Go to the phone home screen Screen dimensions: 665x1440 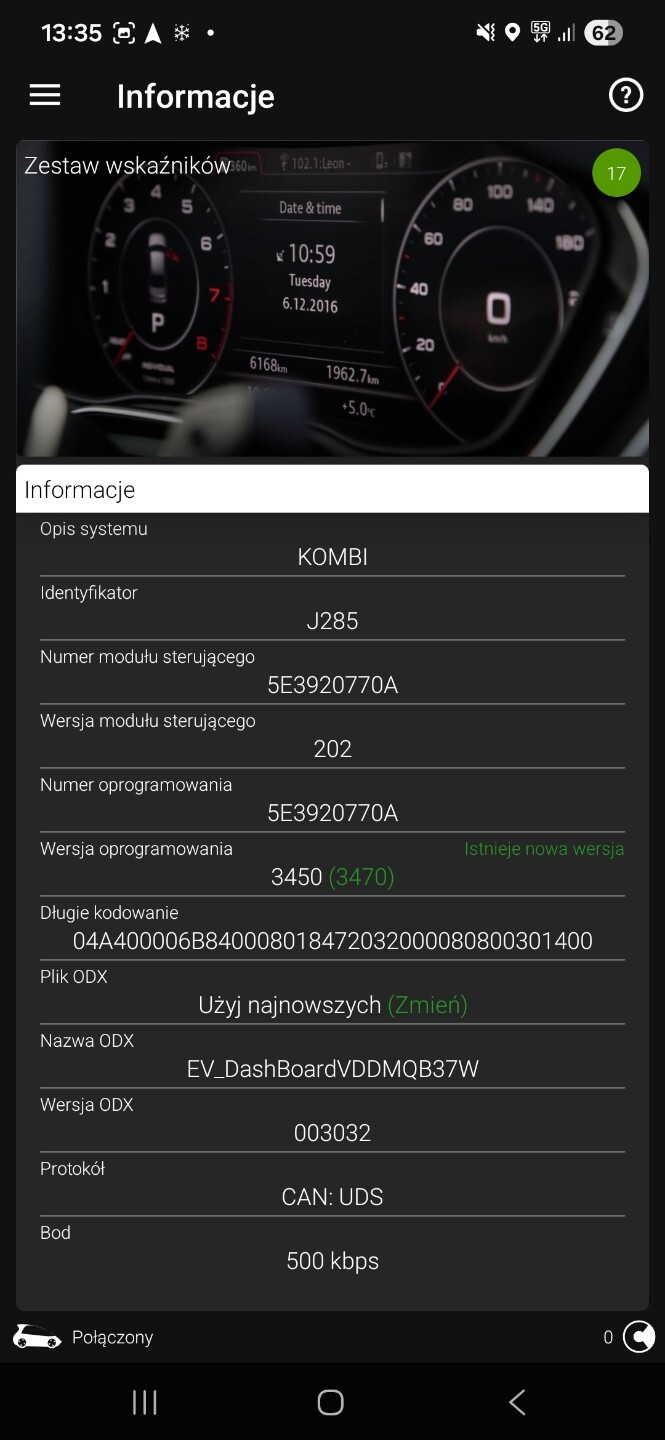coord(331,1402)
